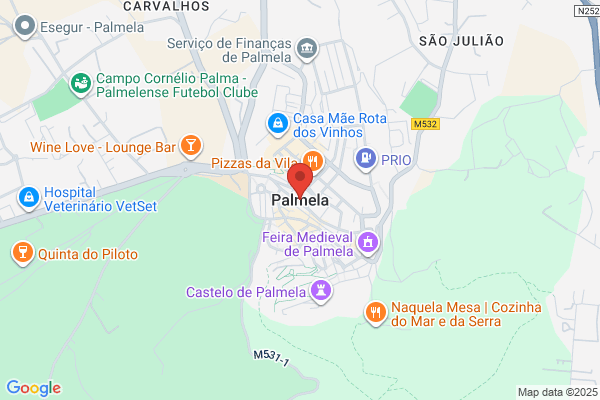
Task: Open Campo Cornélio Palma football club marker
Action: [x=81, y=85]
